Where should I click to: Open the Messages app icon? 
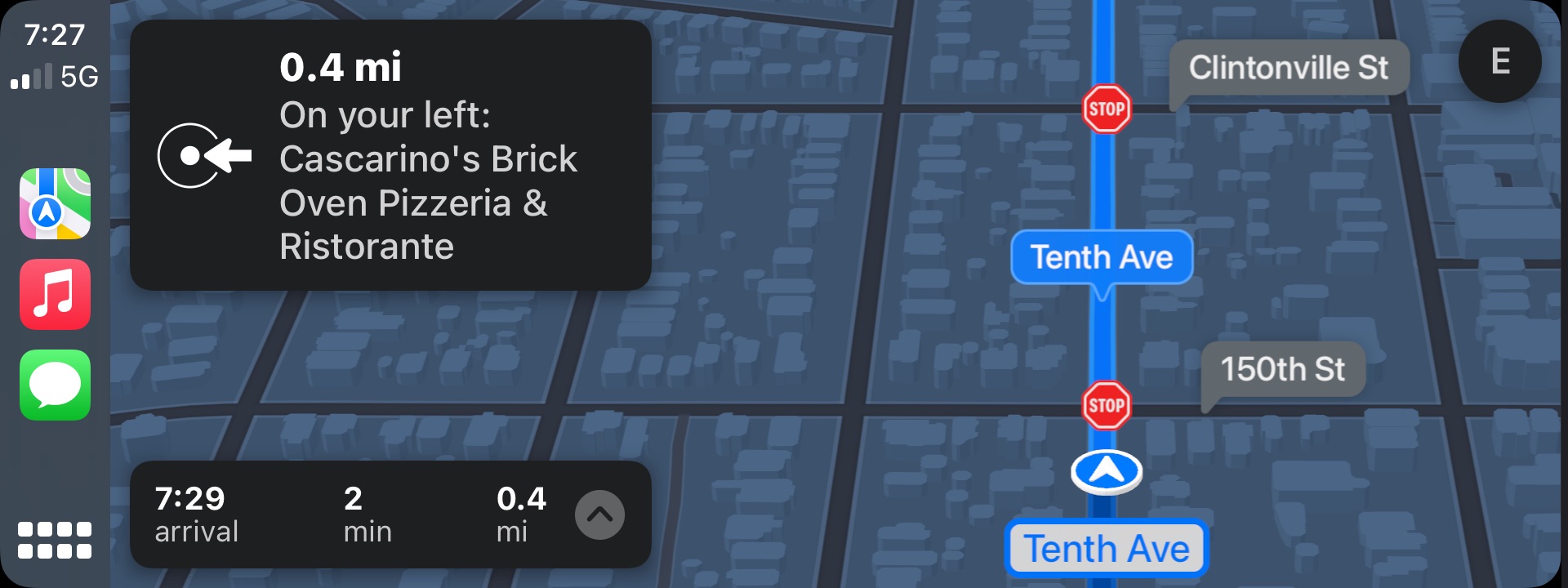[x=55, y=385]
